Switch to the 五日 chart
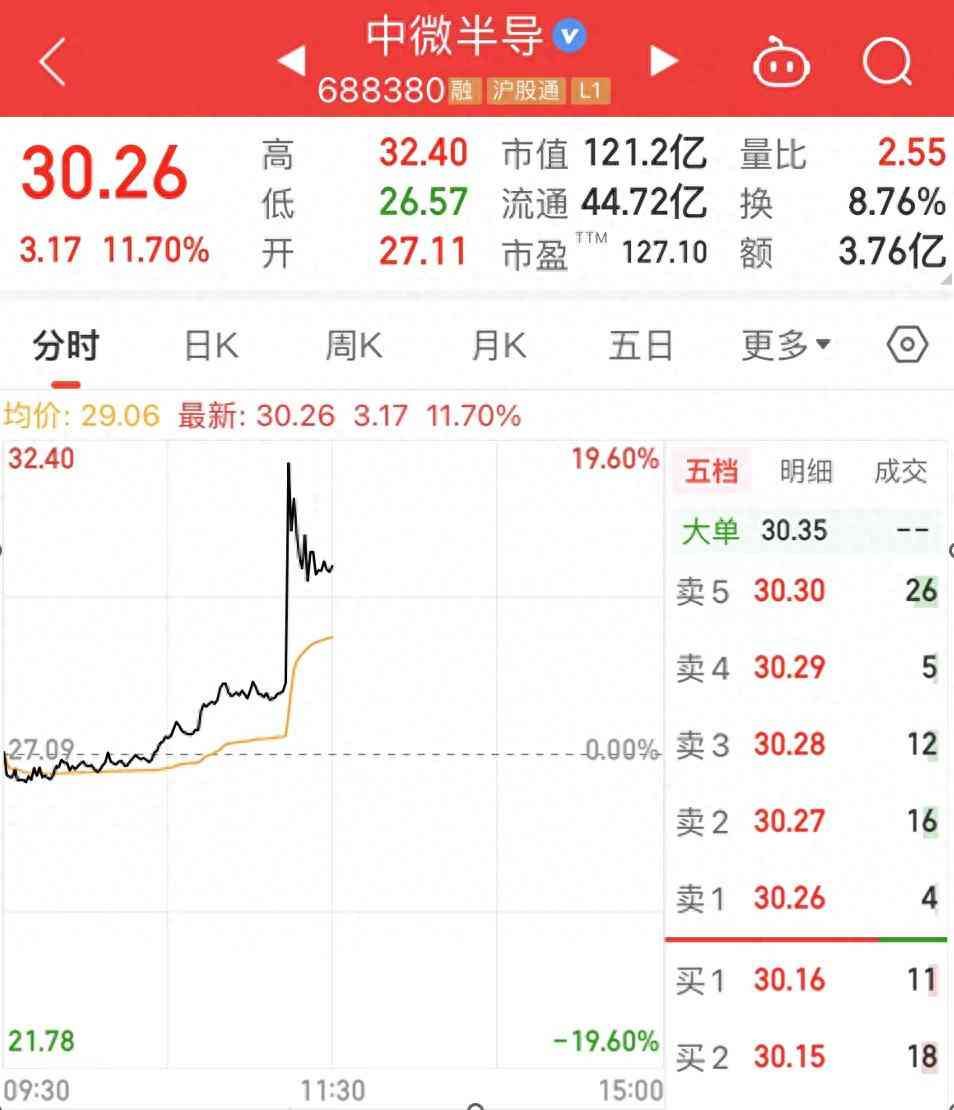This screenshot has width=954, height=1110. click(642, 346)
